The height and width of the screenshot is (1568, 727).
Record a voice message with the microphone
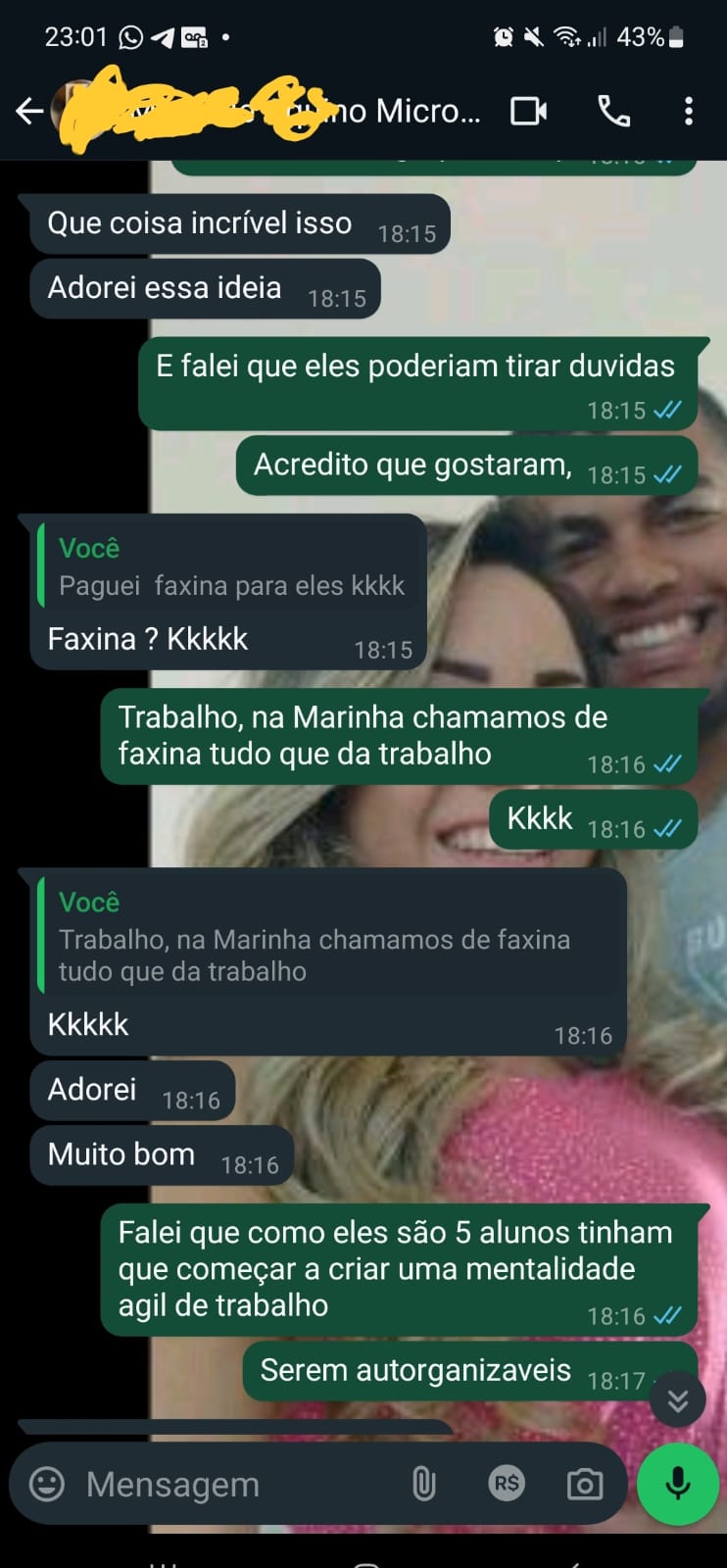(678, 1484)
